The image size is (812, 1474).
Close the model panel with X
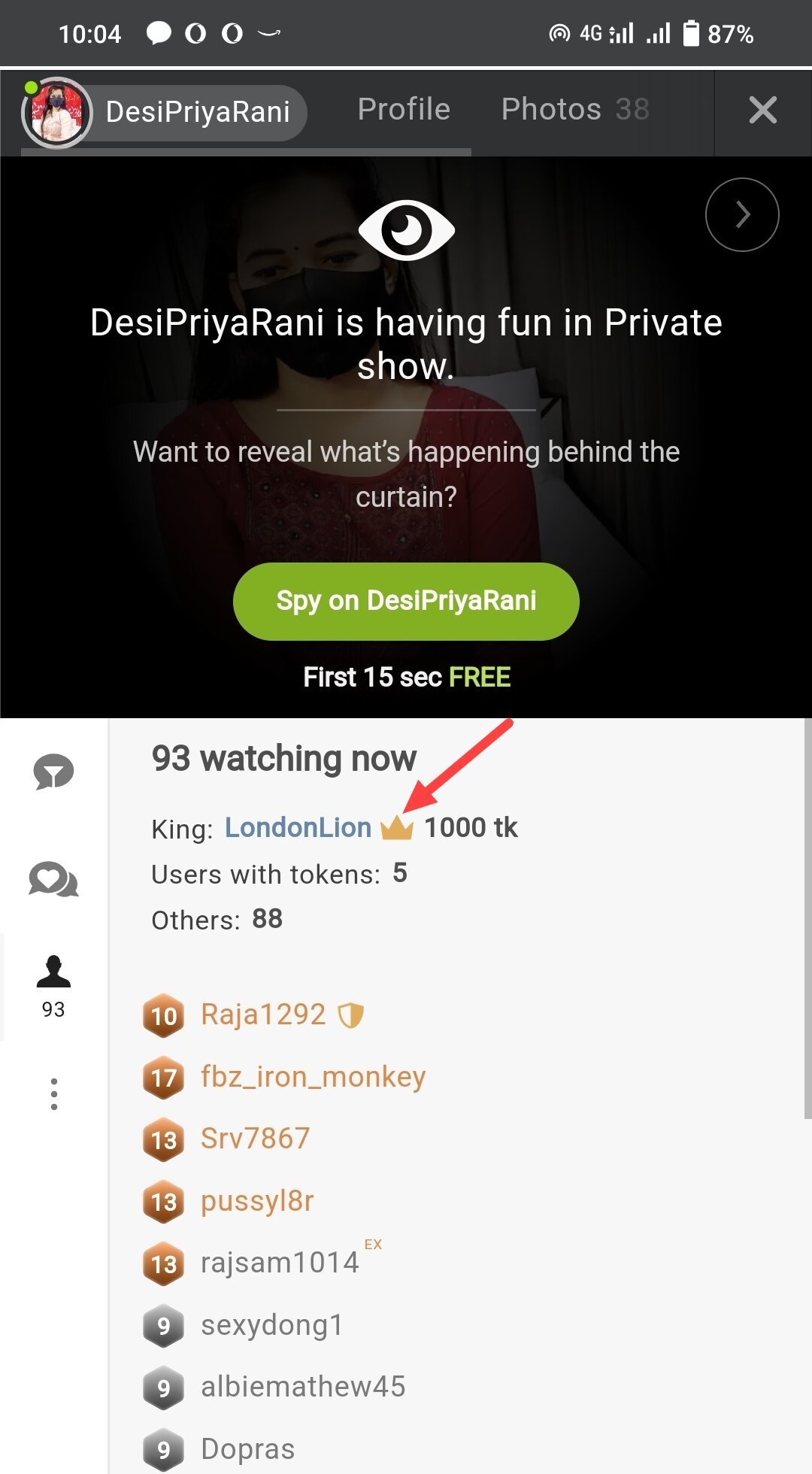tap(762, 111)
